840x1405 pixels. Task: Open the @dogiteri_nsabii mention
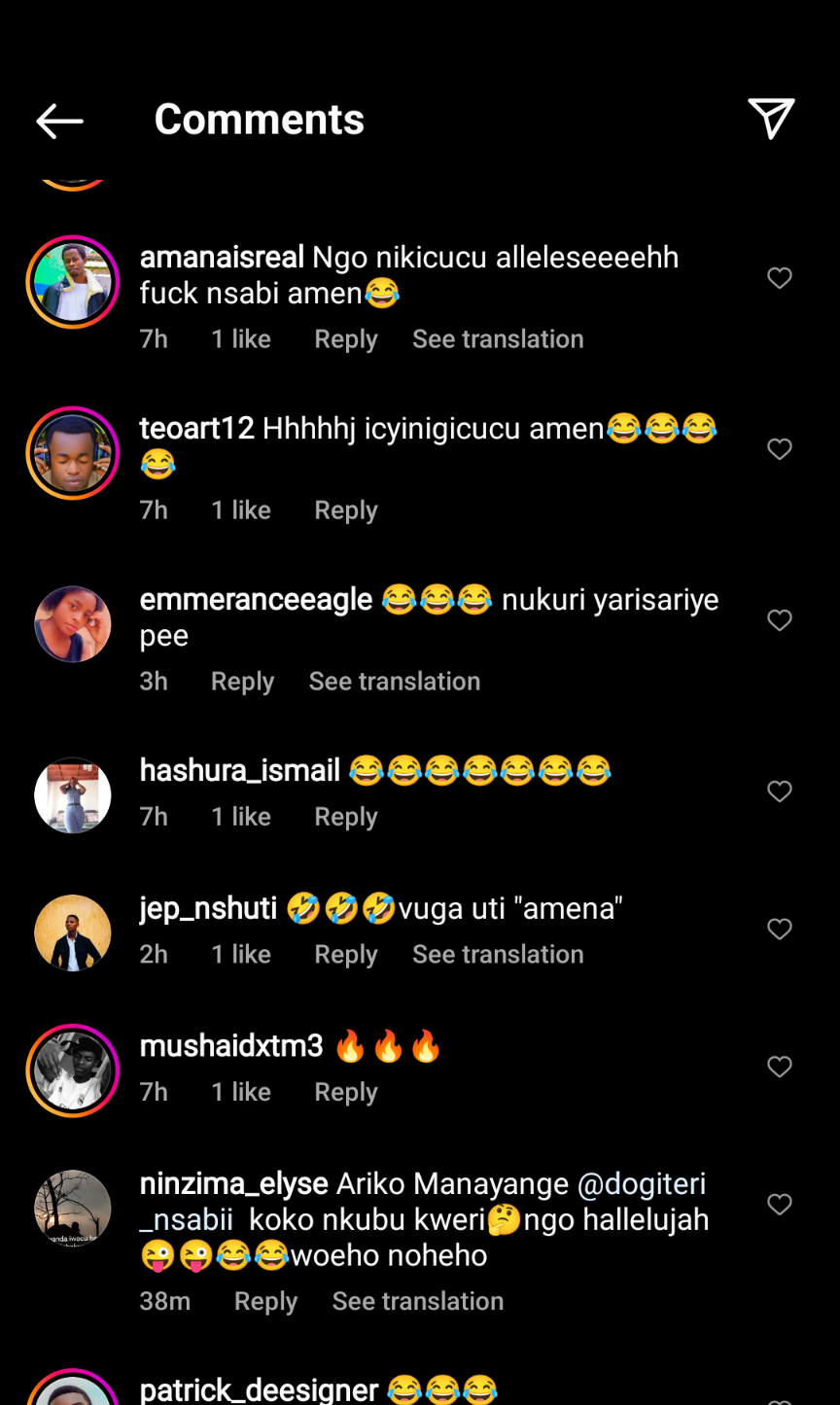[x=642, y=1184]
